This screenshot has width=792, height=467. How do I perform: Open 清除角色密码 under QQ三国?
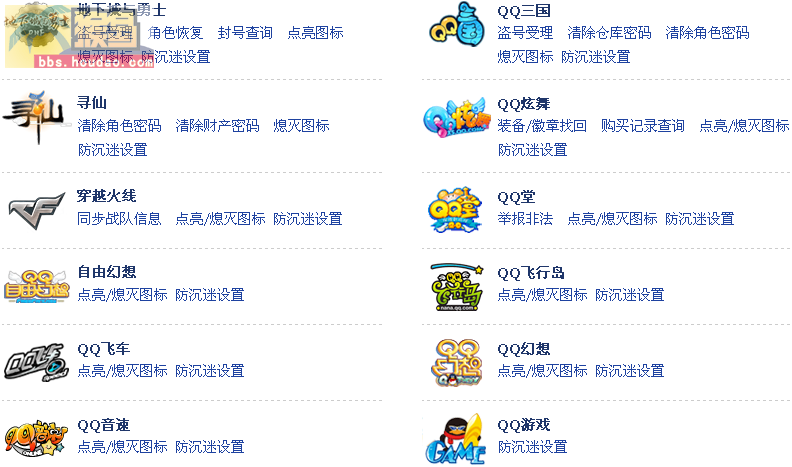707,33
